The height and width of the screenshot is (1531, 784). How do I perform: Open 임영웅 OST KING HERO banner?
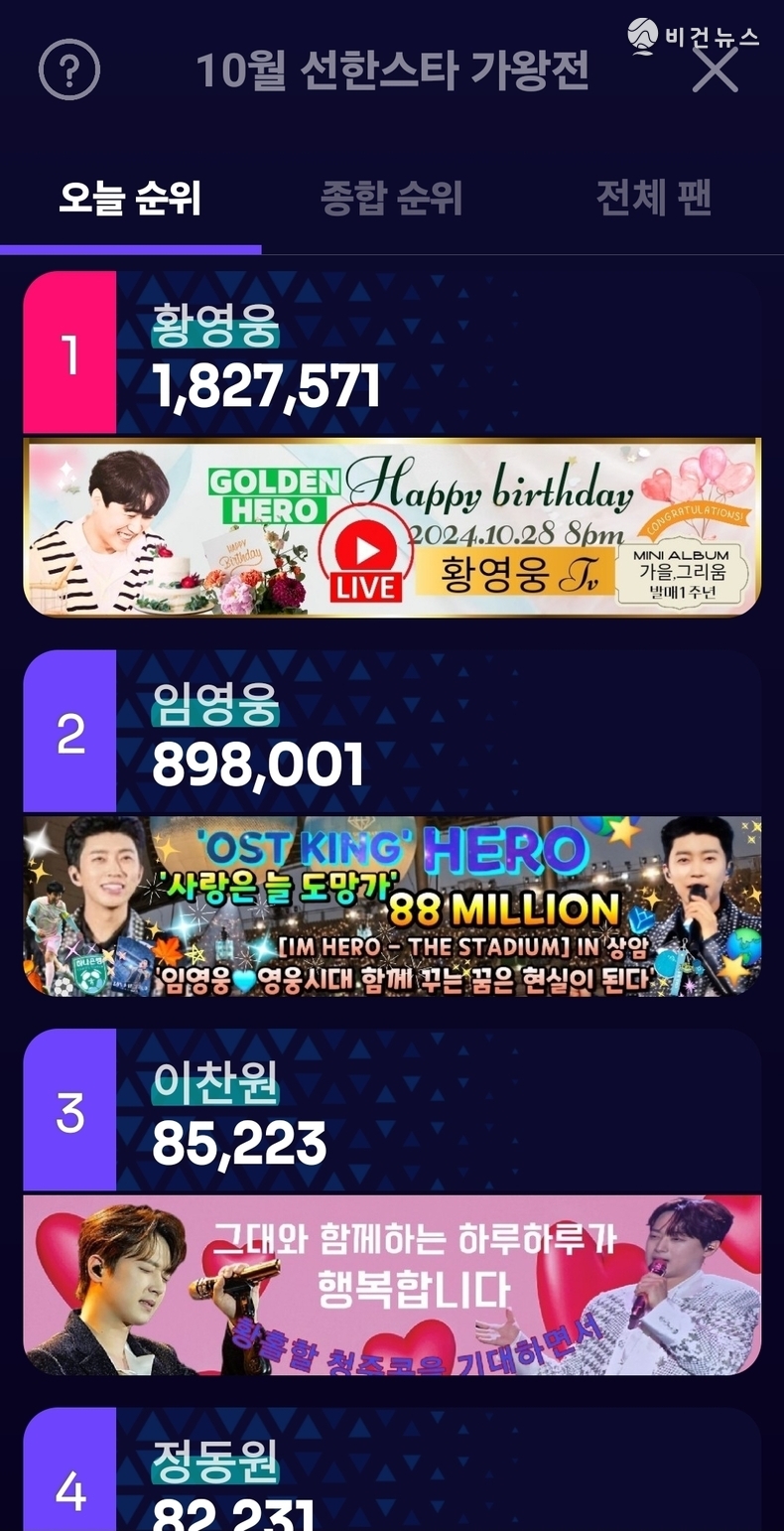pyautogui.click(x=392, y=905)
